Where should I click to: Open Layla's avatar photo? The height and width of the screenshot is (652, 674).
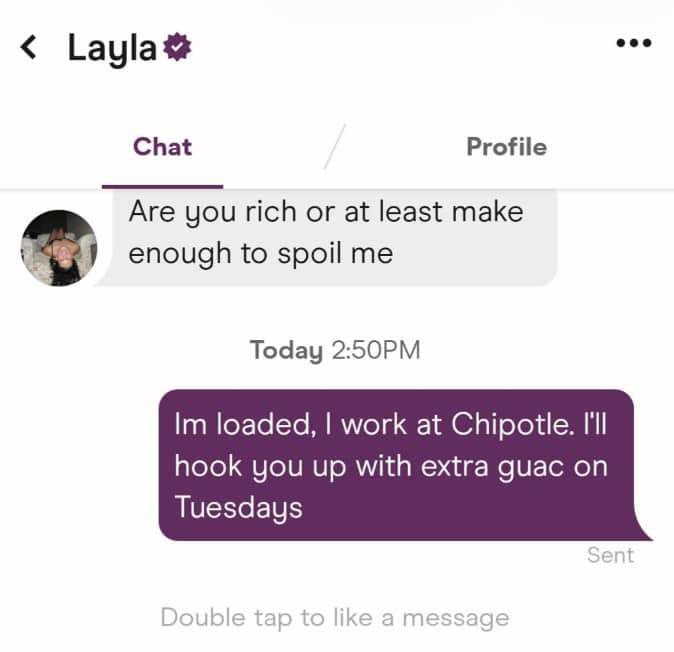(59, 248)
